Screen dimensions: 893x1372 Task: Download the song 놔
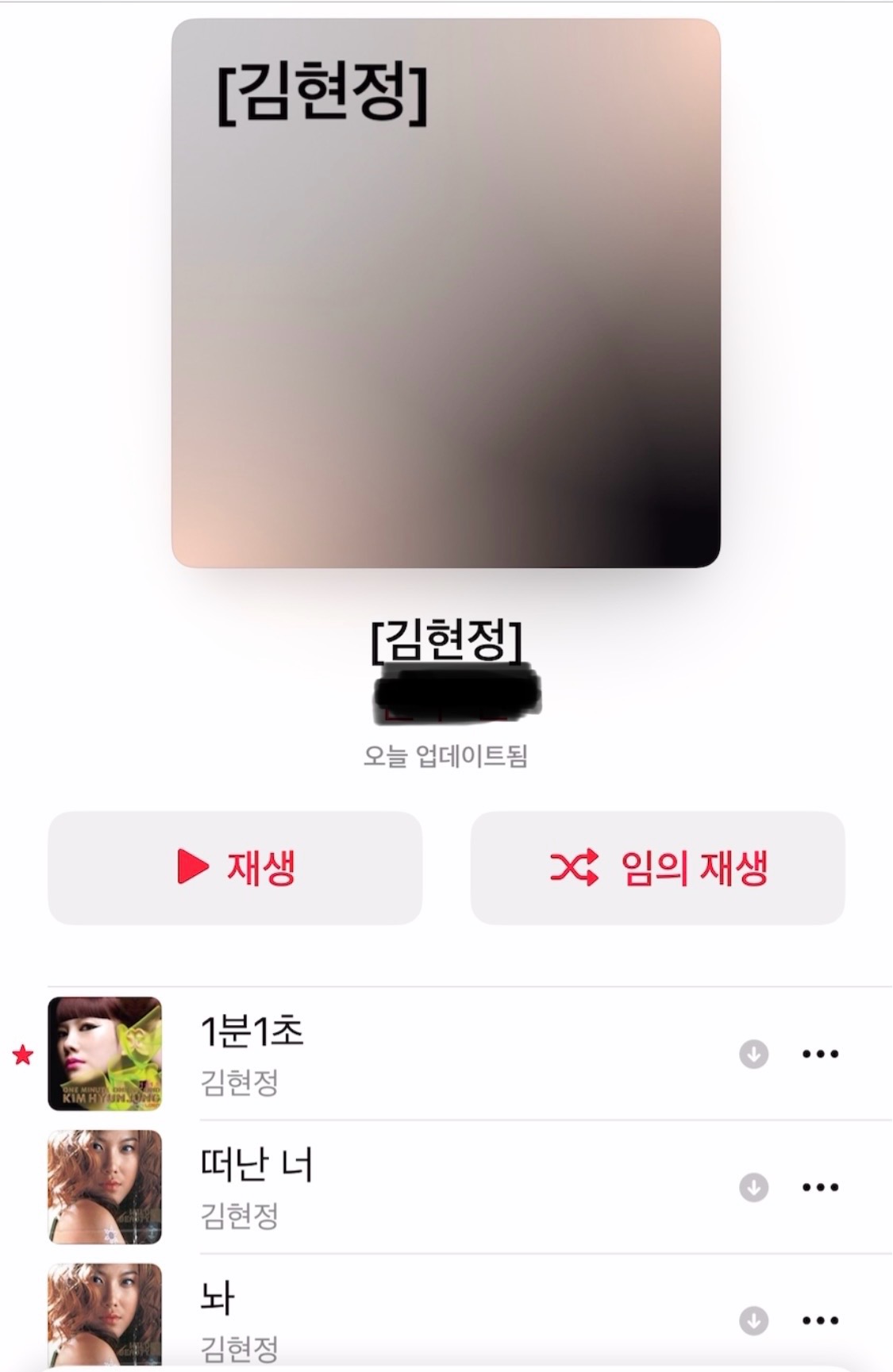[753, 1320]
